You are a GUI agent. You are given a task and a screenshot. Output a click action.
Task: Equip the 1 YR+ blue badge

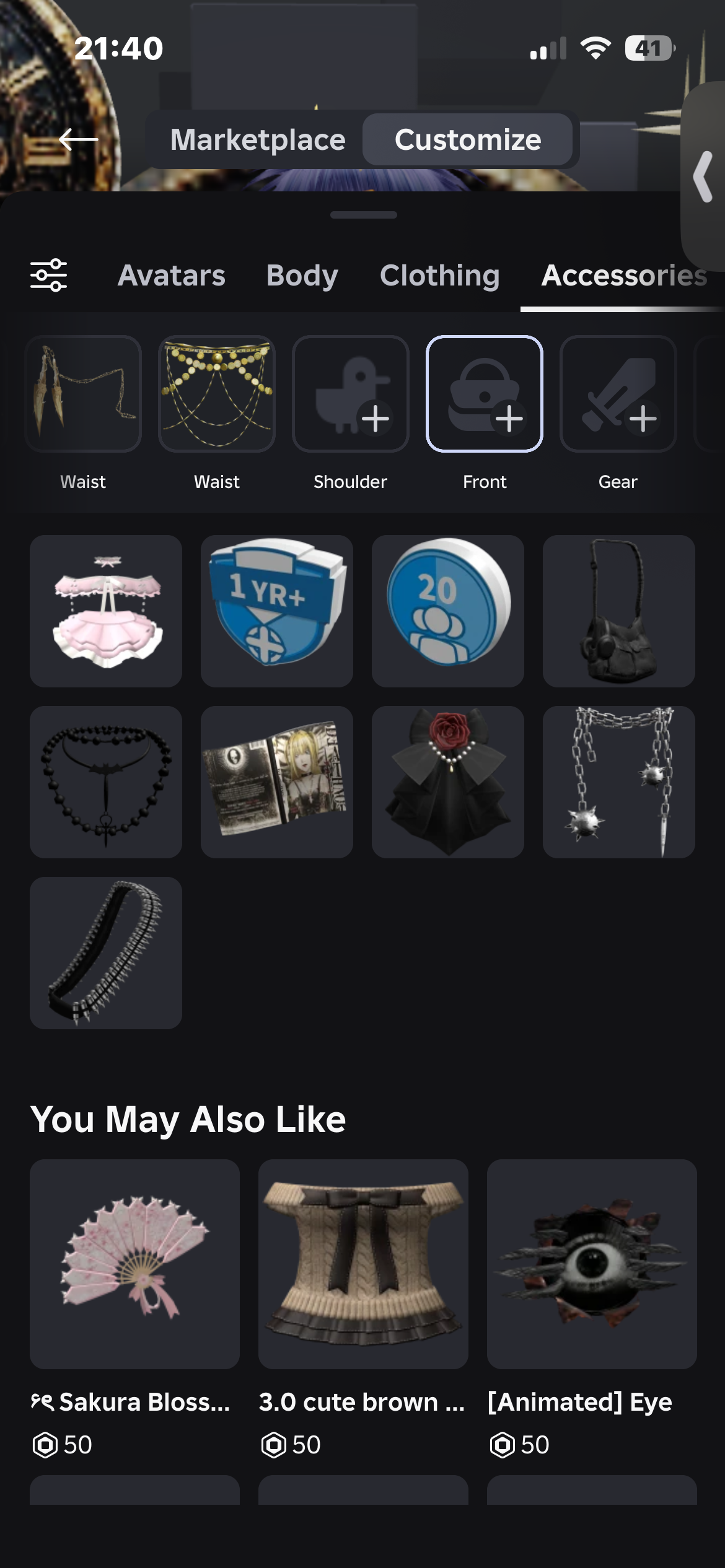[x=277, y=611]
